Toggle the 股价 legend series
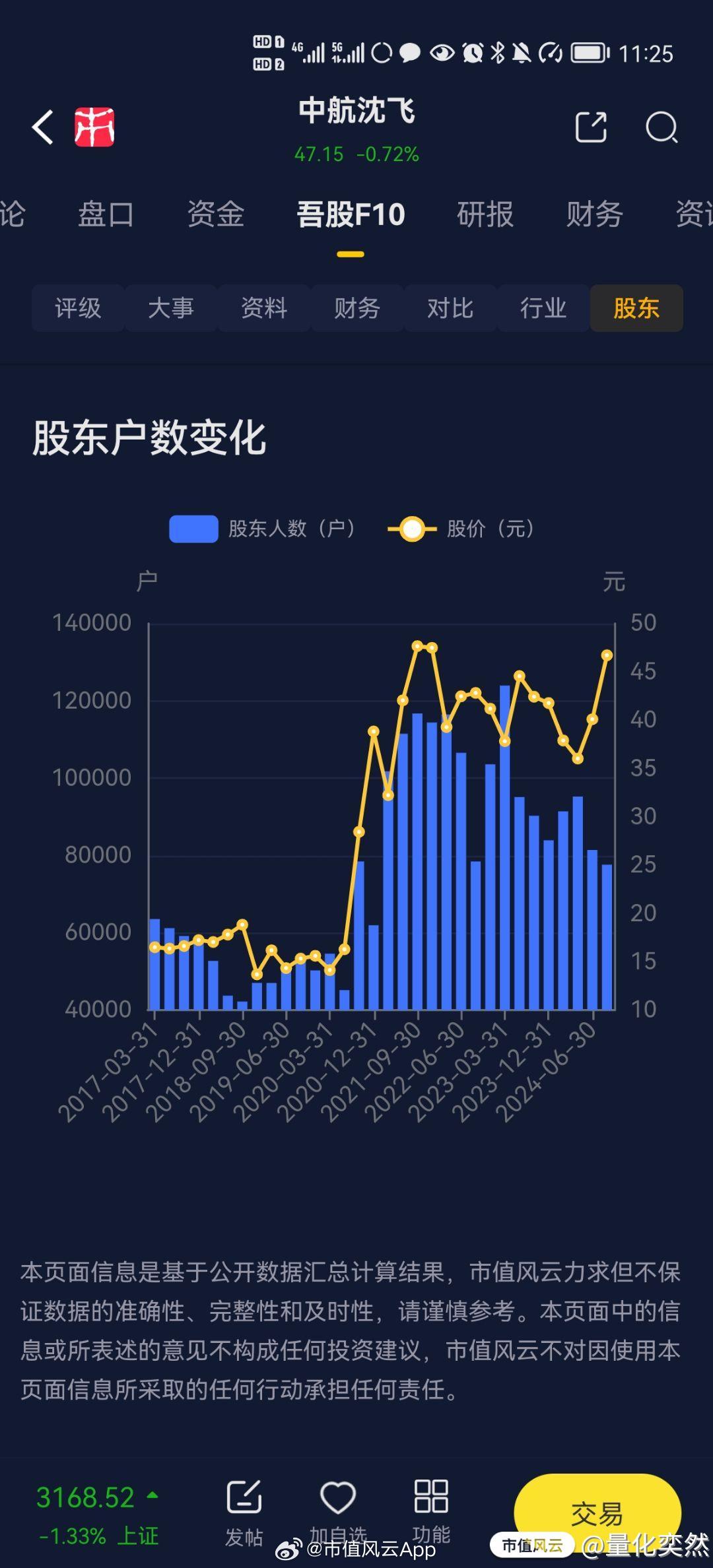Screen dimensions: 713x1568 tap(462, 529)
